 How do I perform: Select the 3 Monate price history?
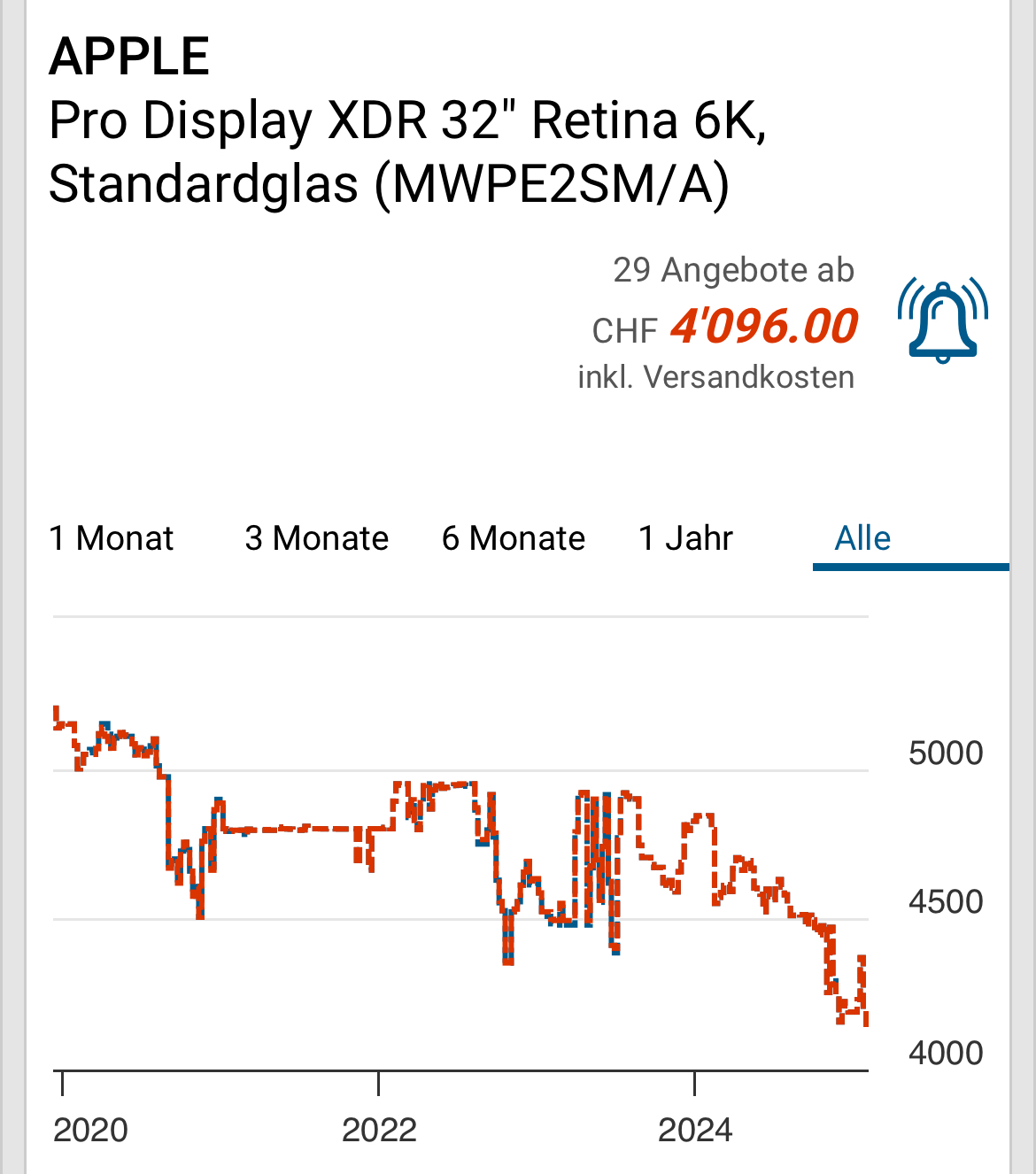coord(316,538)
